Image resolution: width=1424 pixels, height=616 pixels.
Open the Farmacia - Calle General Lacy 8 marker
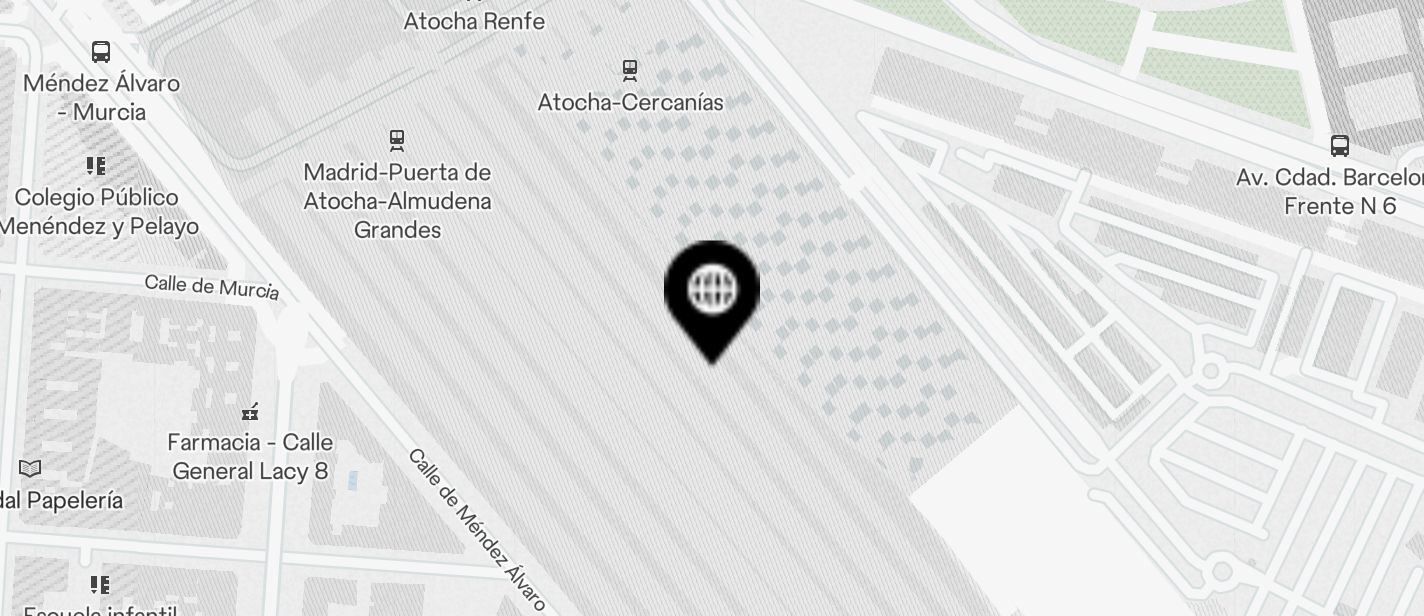pos(250,411)
